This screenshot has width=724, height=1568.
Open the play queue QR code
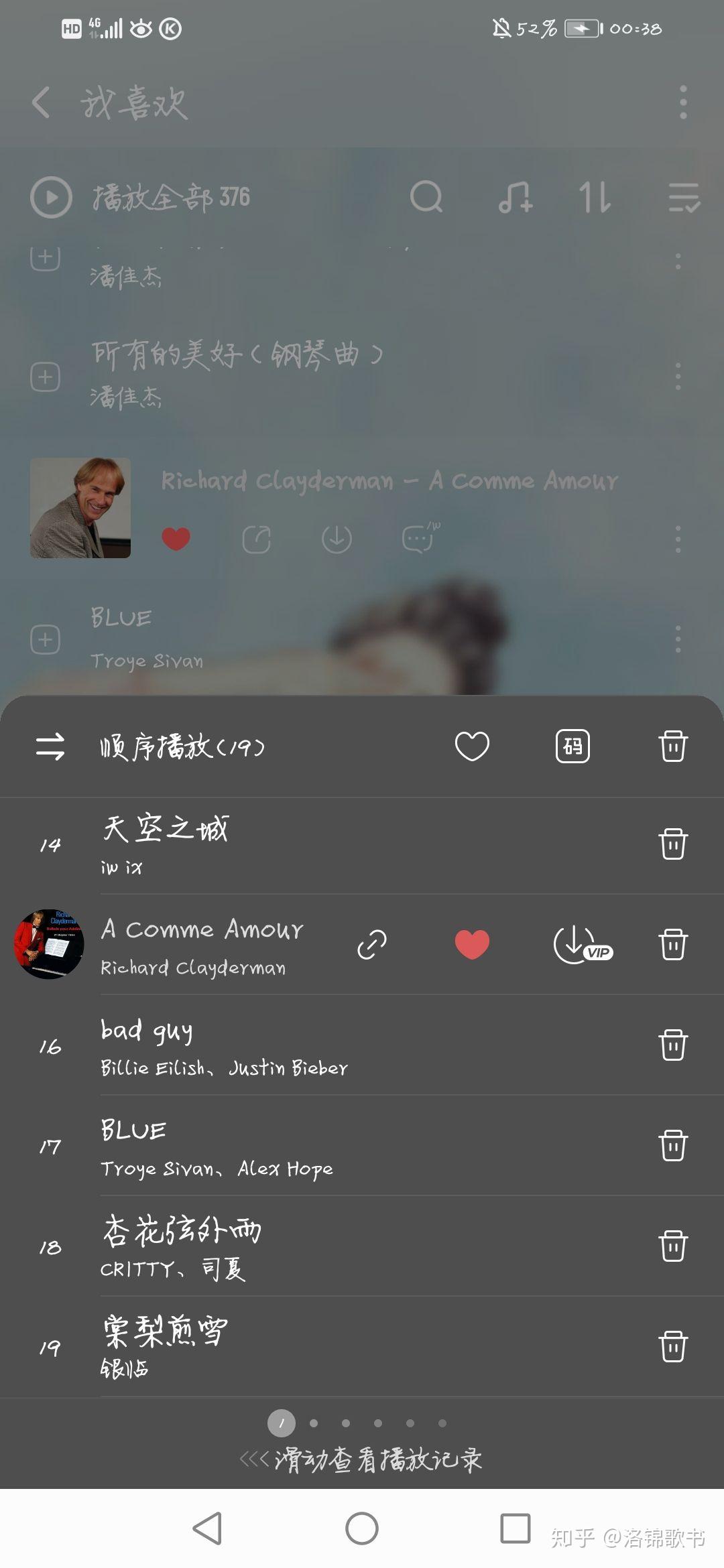point(573,746)
